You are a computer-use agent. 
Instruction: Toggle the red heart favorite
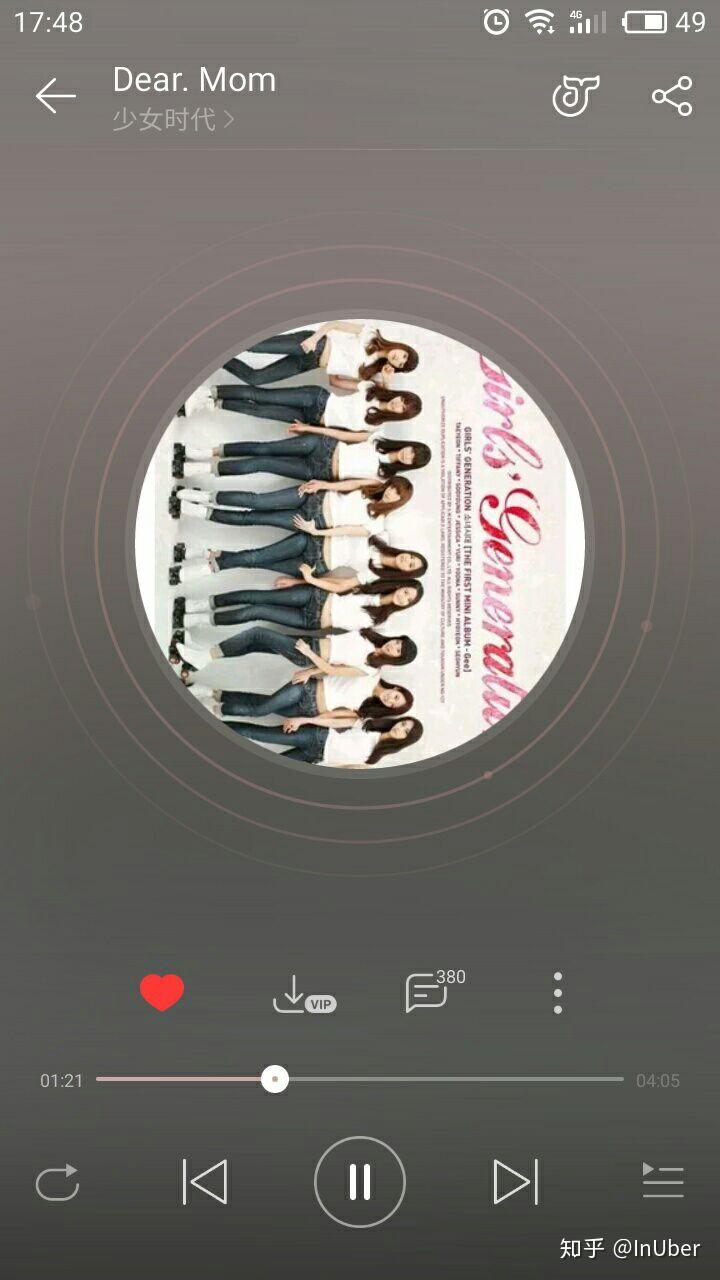(162, 991)
